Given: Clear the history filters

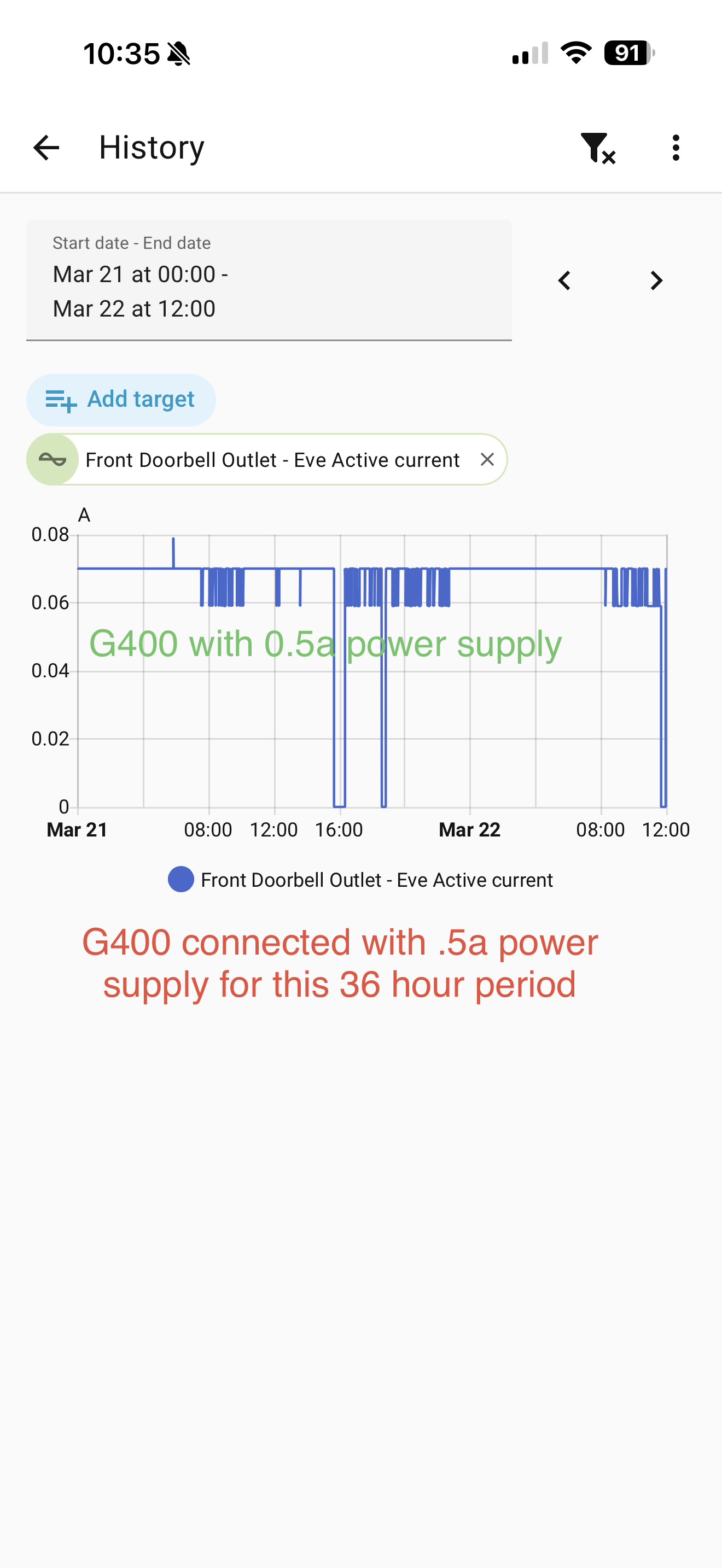Looking at the screenshot, I should 598,148.
